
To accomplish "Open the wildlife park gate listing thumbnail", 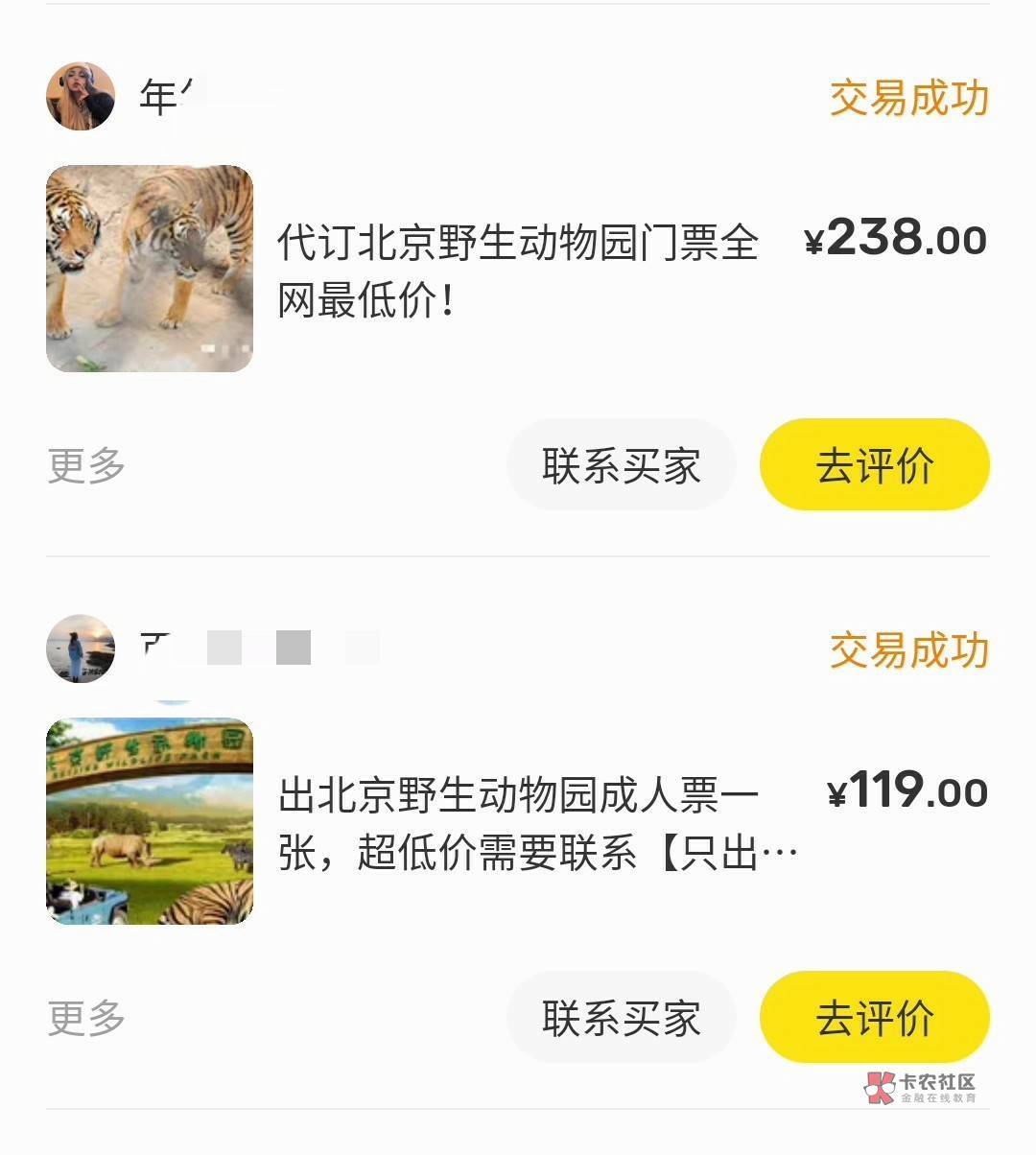I will click(150, 821).
